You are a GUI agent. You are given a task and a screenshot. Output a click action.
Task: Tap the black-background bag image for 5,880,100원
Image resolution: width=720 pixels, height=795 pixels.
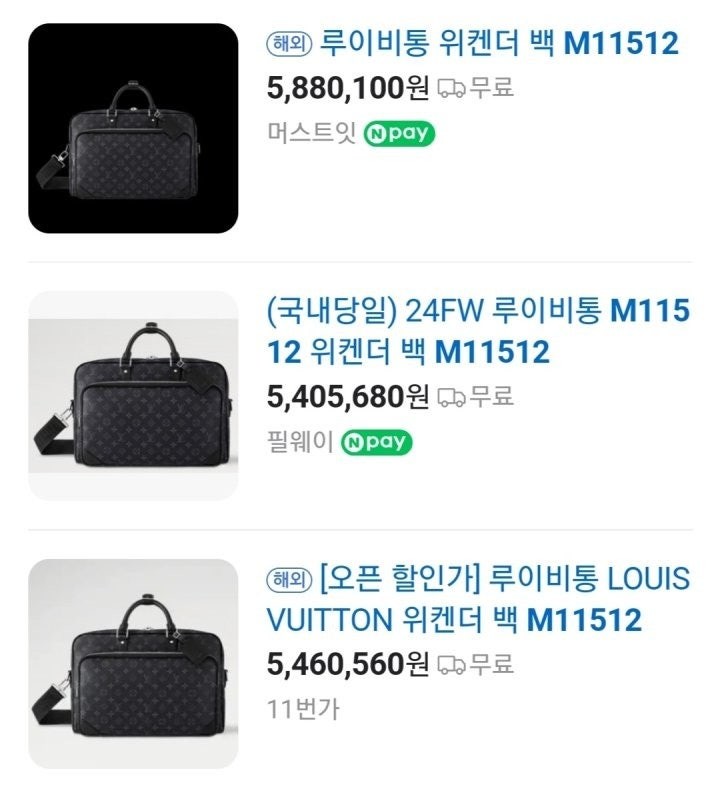click(x=133, y=128)
